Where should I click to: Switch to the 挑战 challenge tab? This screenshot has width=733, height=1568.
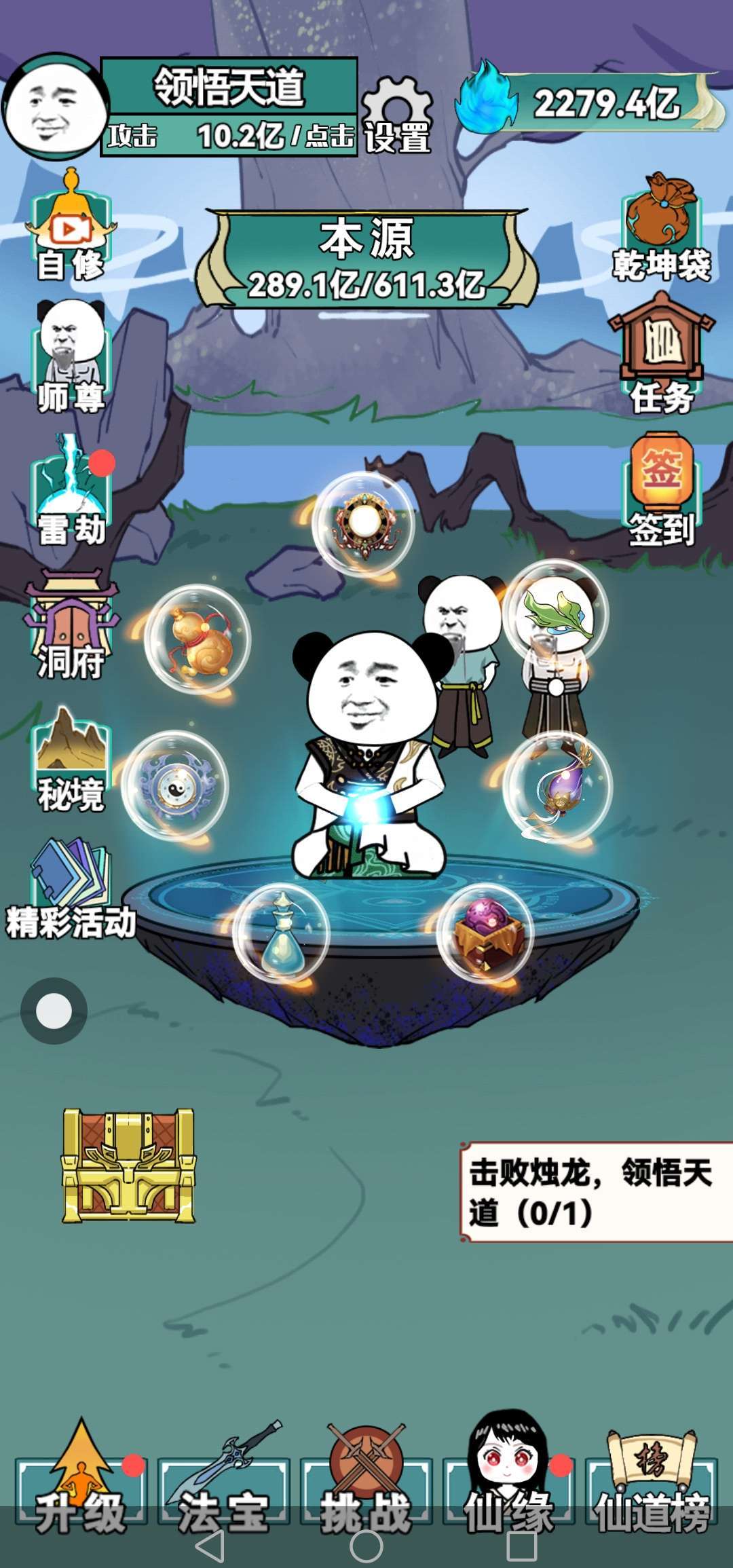click(x=366, y=1478)
